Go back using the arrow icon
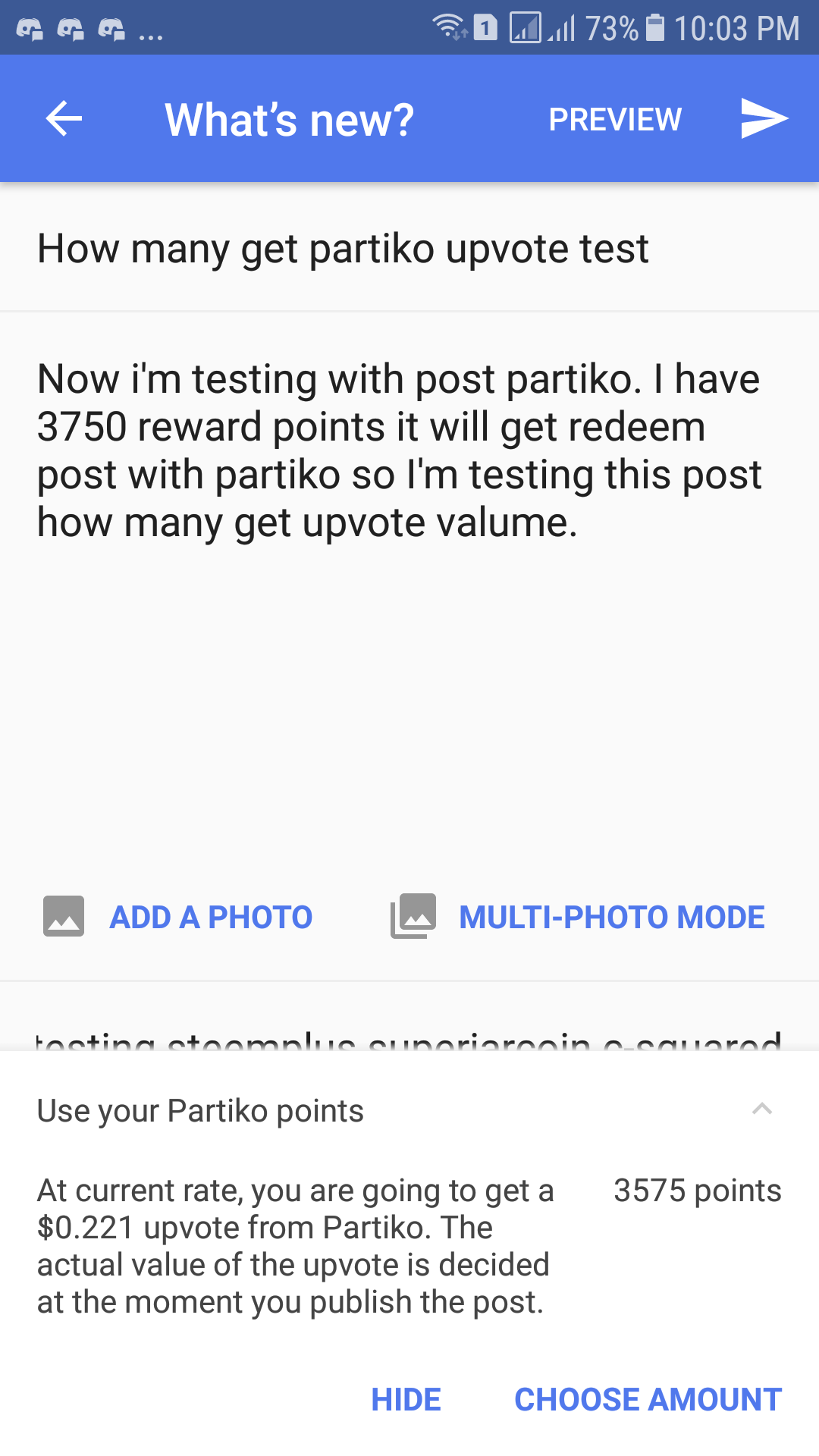This screenshot has height=1456, width=819. (x=64, y=119)
